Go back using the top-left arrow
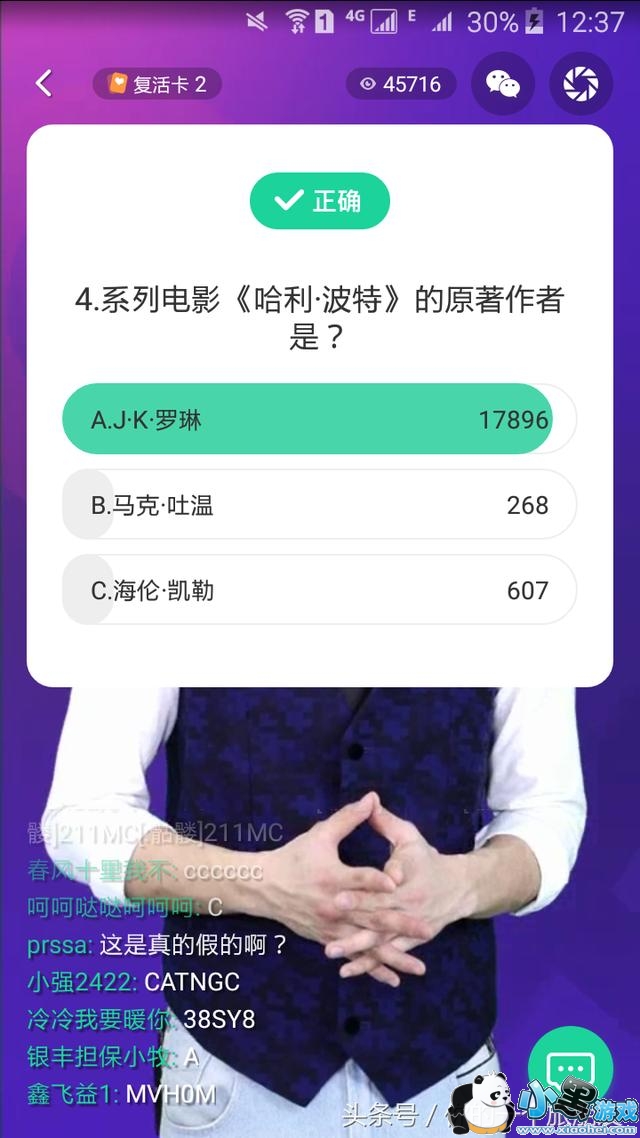Viewport: 640px width, 1138px height. click(44, 84)
